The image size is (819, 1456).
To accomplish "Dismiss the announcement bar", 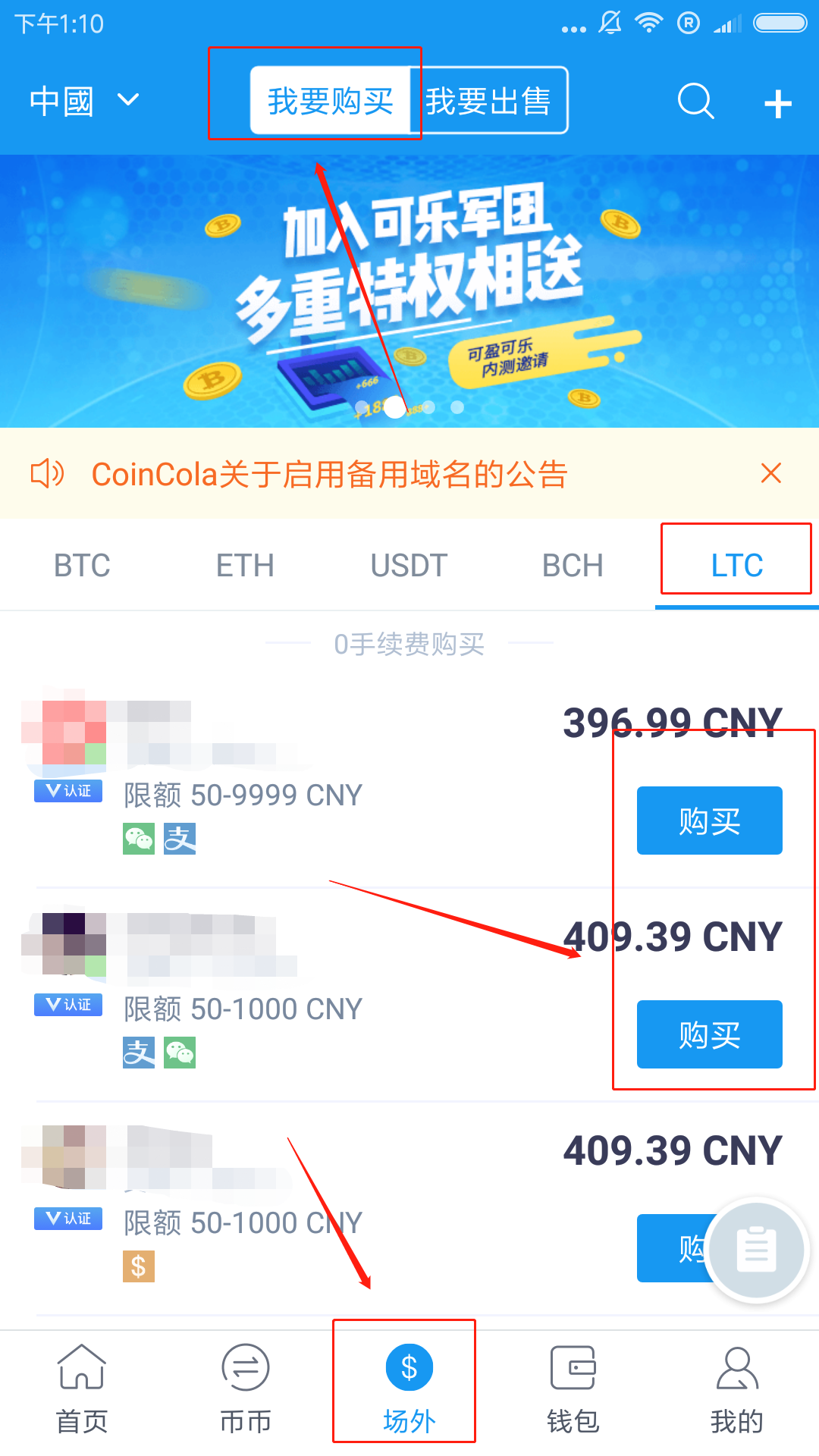I will pyautogui.click(x=770, y=473).
